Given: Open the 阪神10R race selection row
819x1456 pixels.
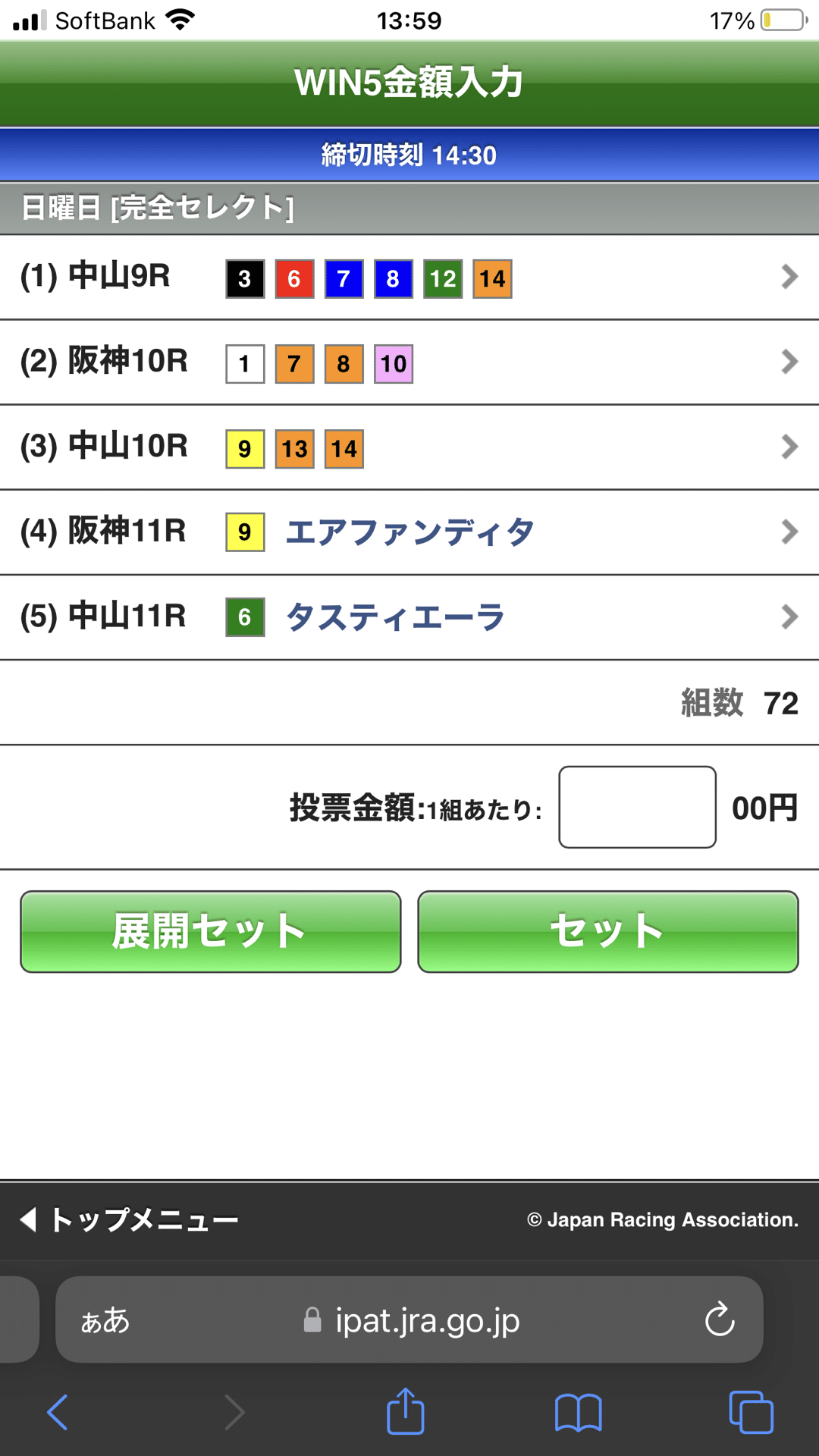Looking at the screenshot, I should click(x=409, y=362).
